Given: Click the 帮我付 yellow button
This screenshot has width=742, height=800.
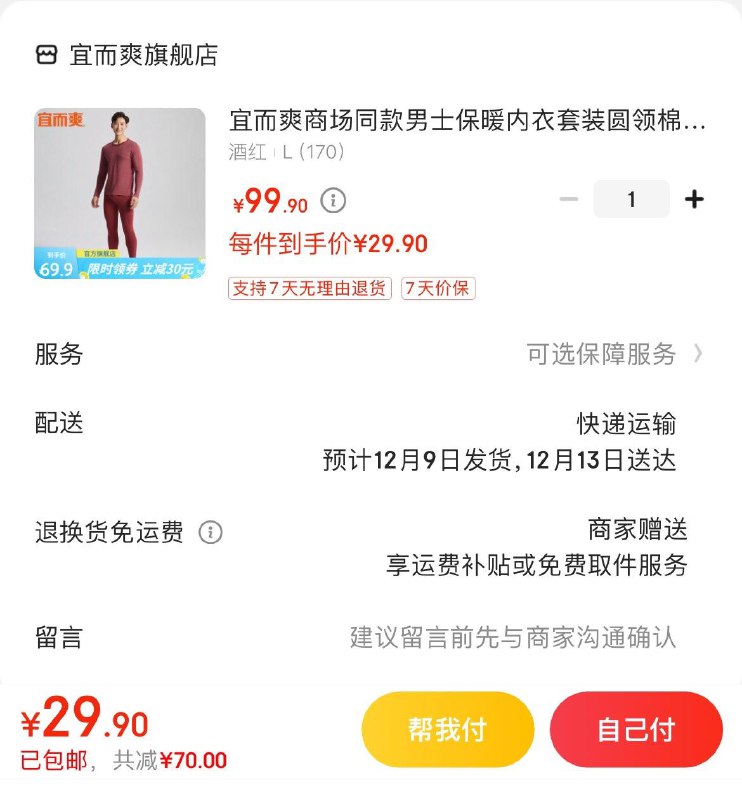Looking at the screenshot, I should [446, 729].
